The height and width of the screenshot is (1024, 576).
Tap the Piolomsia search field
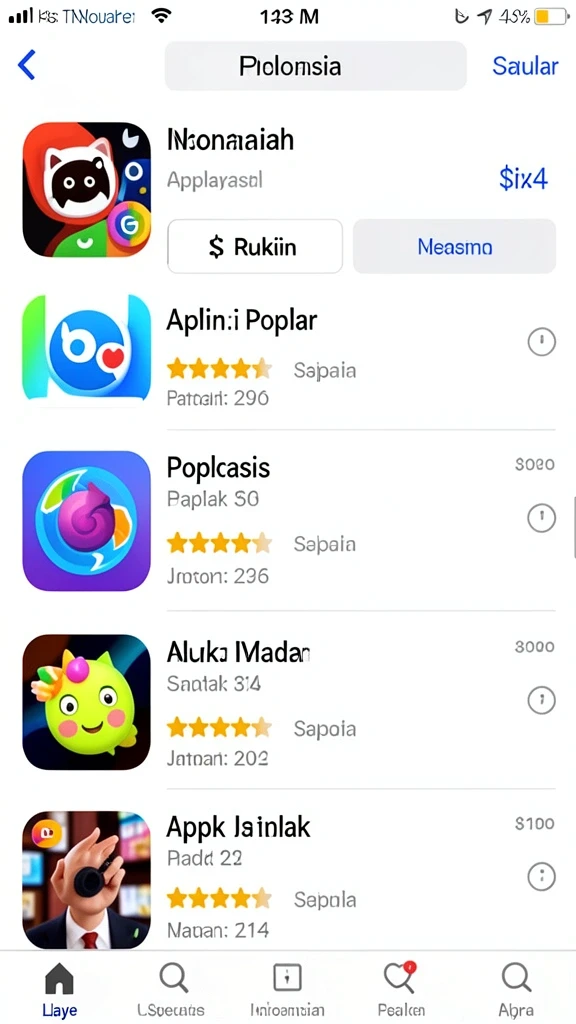(x=315, y=66)
